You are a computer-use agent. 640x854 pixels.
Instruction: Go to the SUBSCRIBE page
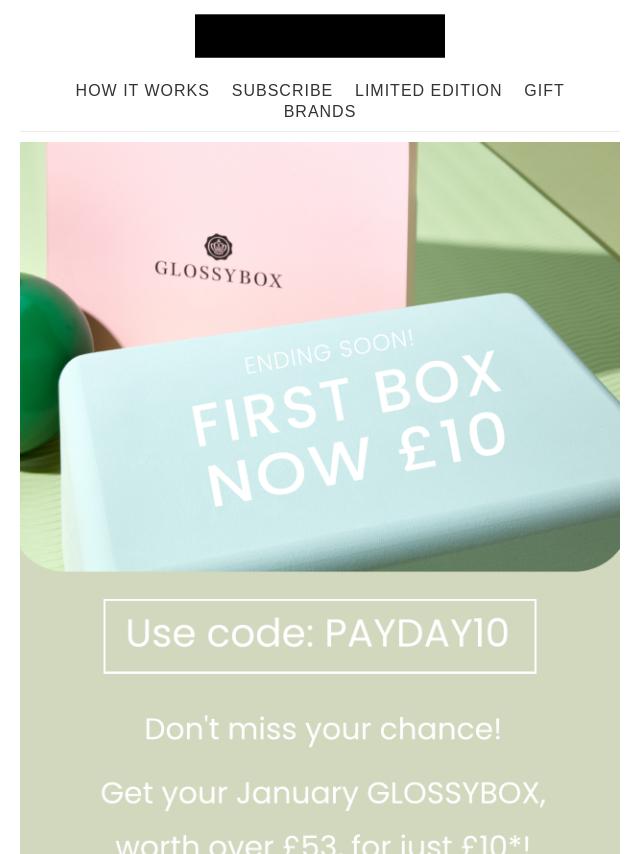tap(282, 90)
